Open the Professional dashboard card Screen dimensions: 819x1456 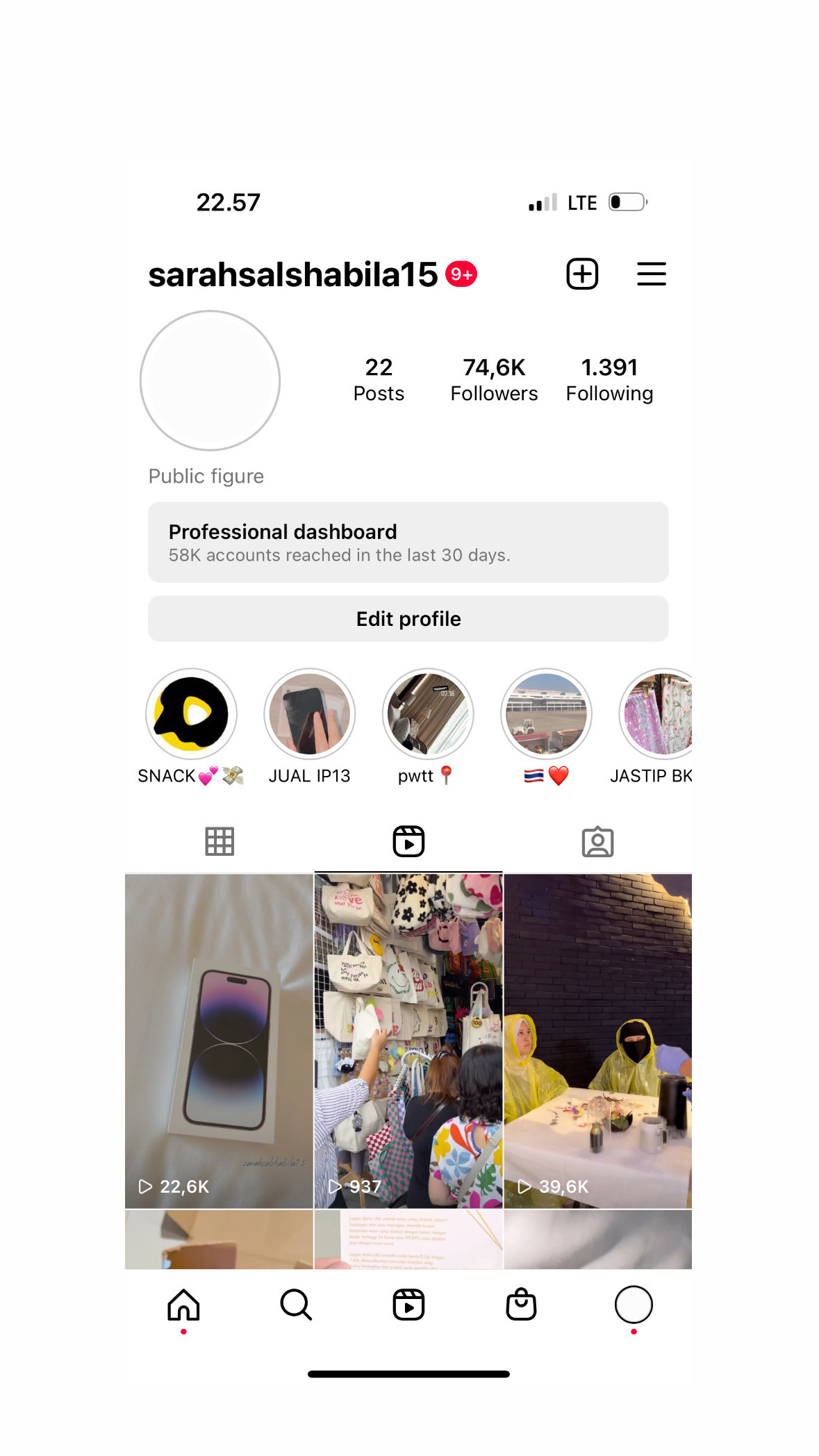pyautogui.click(x=408, y=542)
